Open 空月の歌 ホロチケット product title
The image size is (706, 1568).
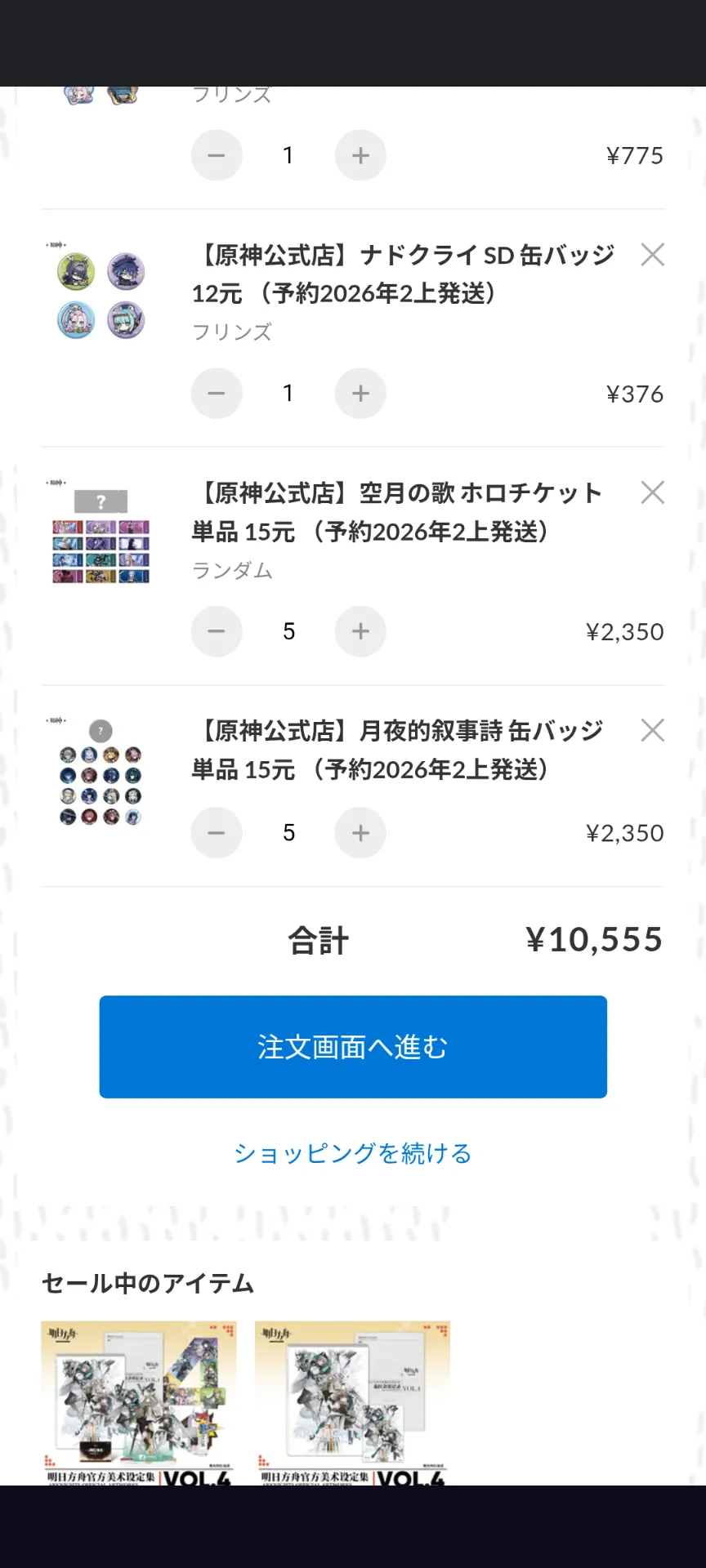click(x=398, y=512)
